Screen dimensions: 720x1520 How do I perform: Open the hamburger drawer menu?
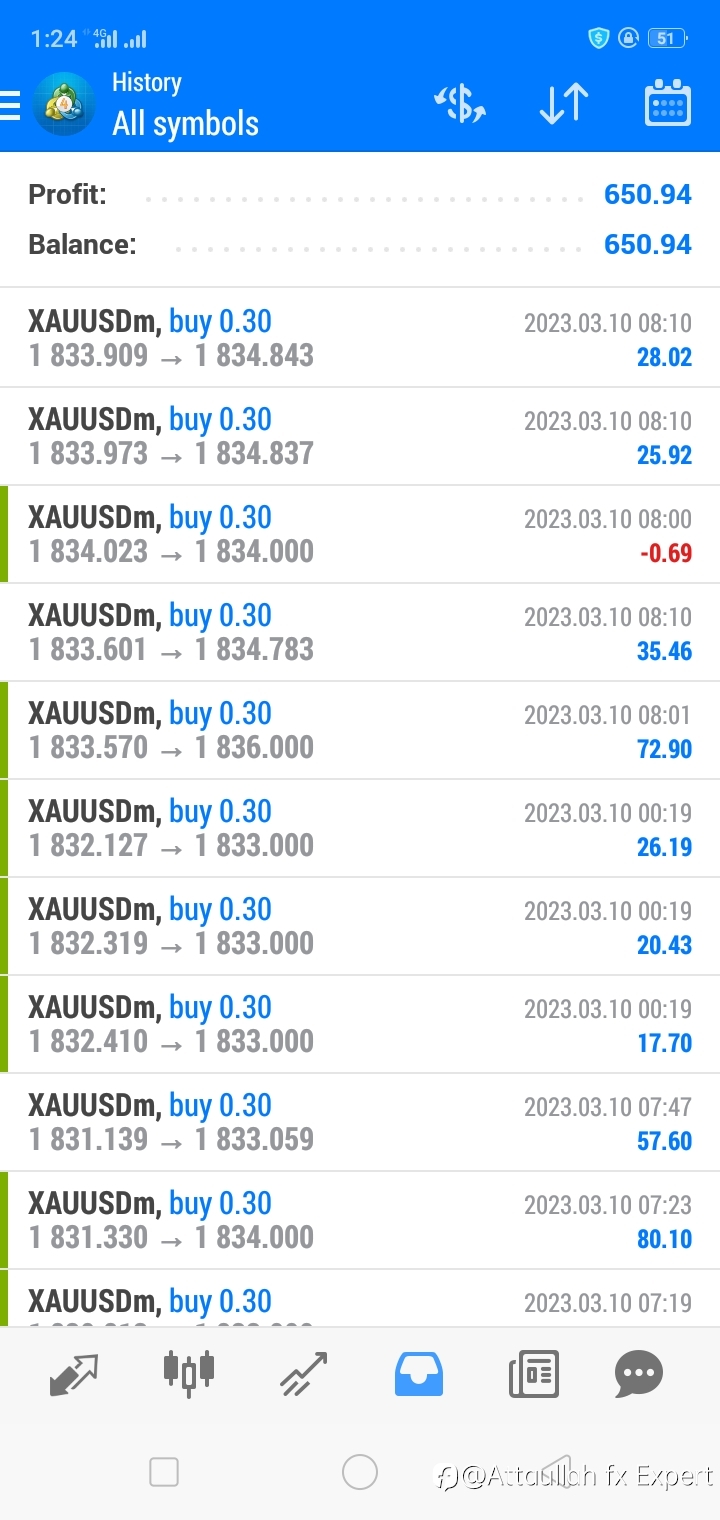[x=10, y=104]
